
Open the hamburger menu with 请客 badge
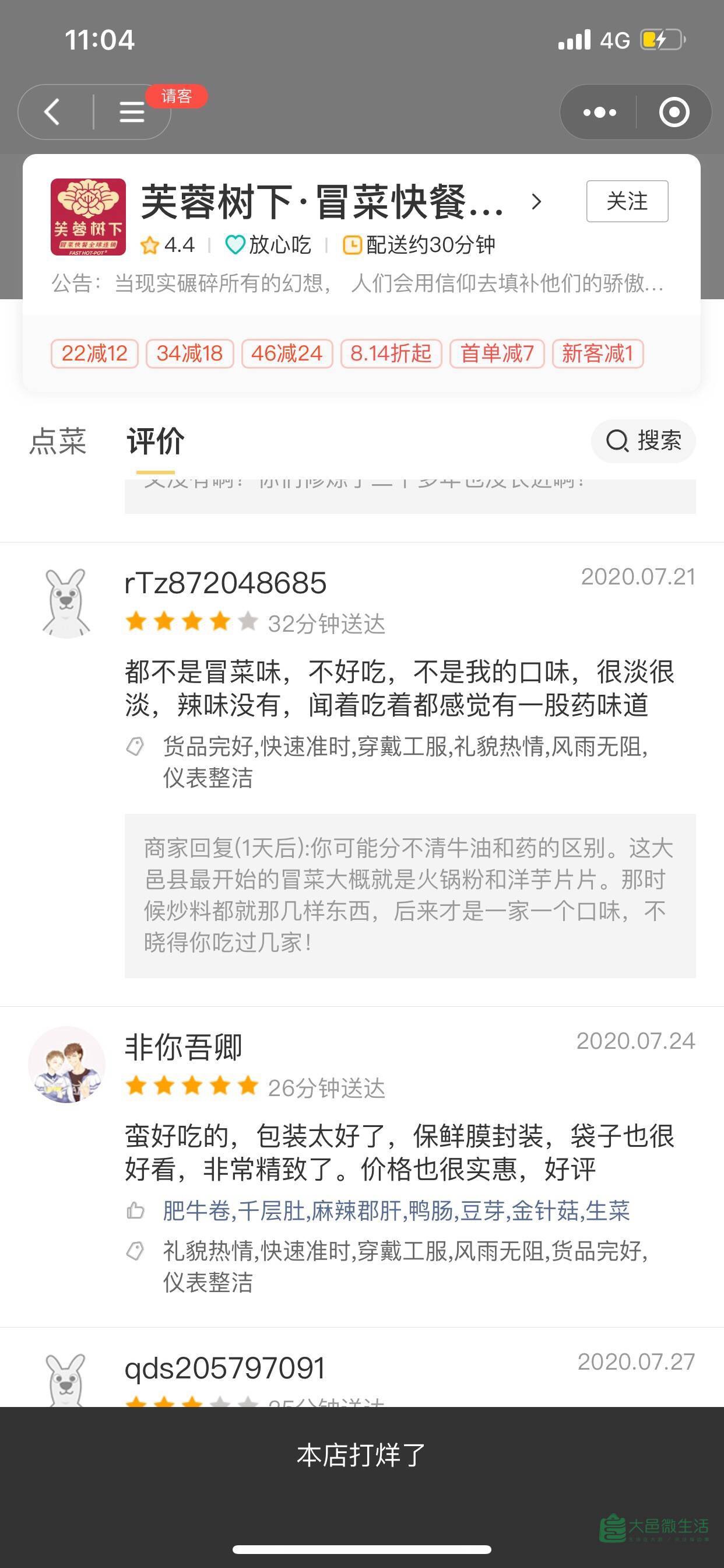point(131,112)
